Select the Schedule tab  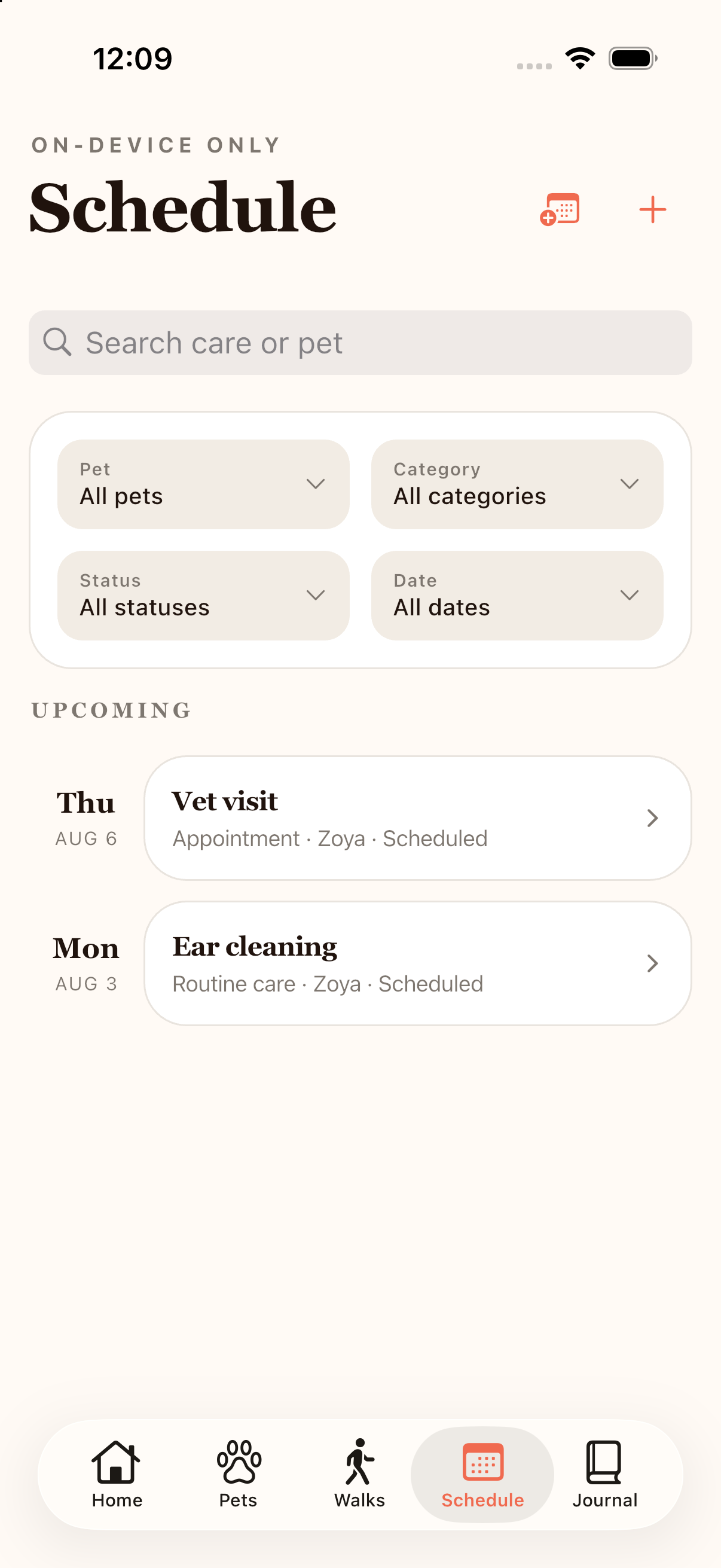tap(482, 1474)
